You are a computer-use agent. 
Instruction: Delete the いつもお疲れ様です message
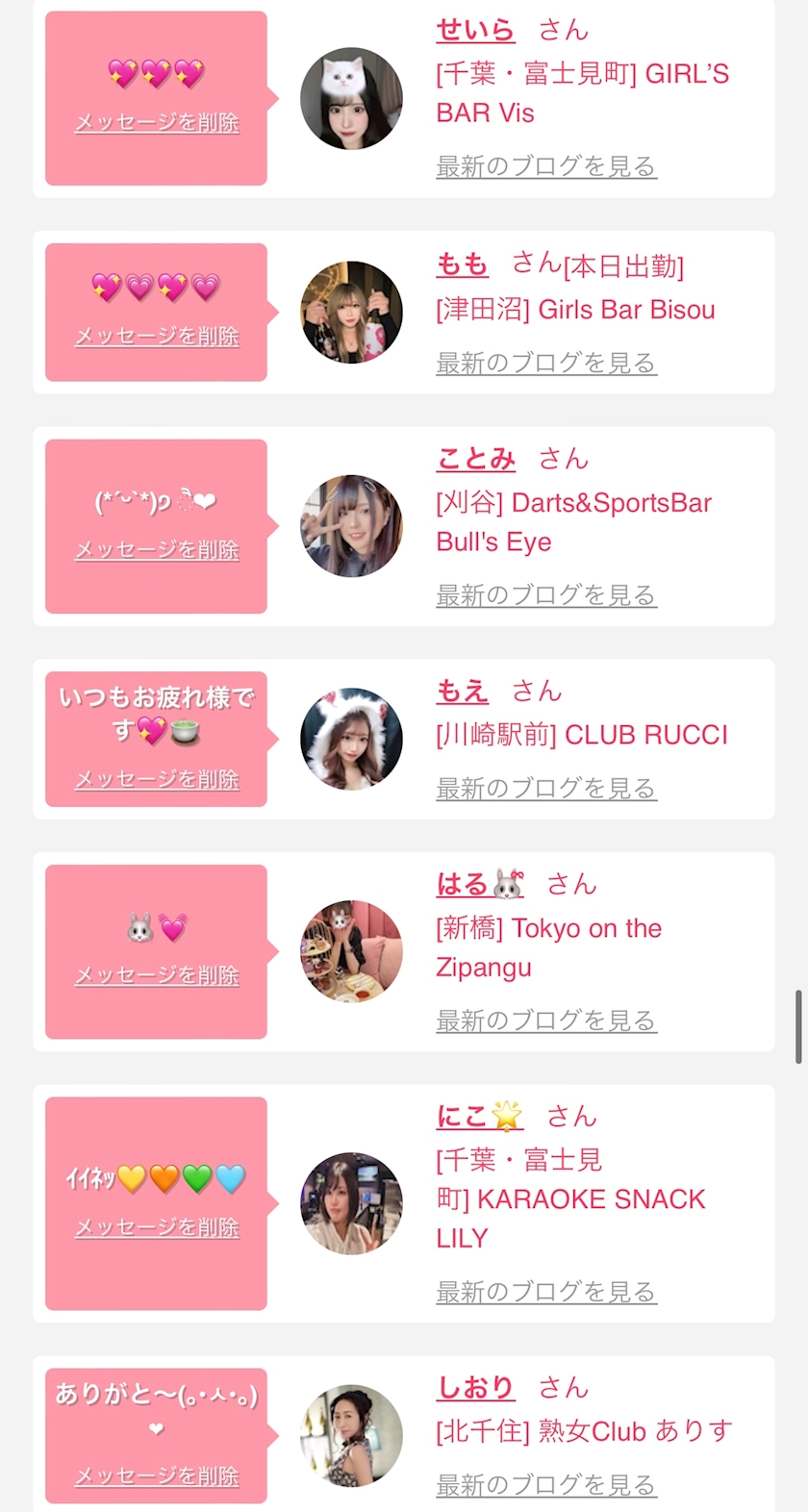click(x=157, y=780)
